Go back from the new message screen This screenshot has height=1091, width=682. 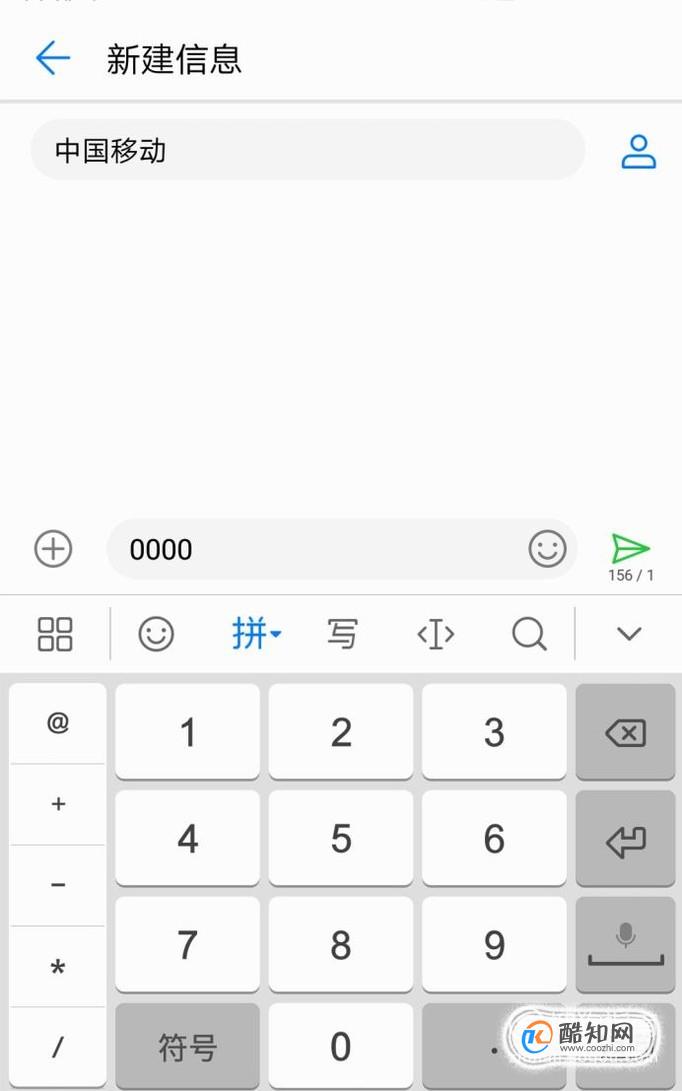(53, 58)
